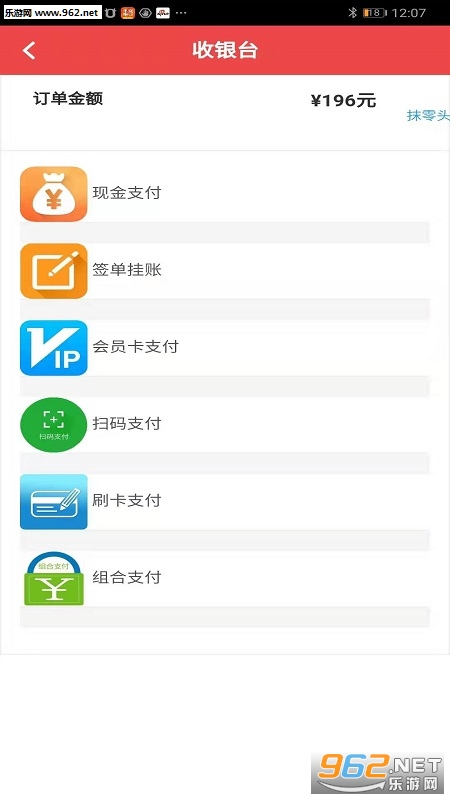The height and width of the screenshot is (800, 450).
Task: Pay with 会员卡支付 VIP card
Action: pyautogui.click(x=224, y=348)
